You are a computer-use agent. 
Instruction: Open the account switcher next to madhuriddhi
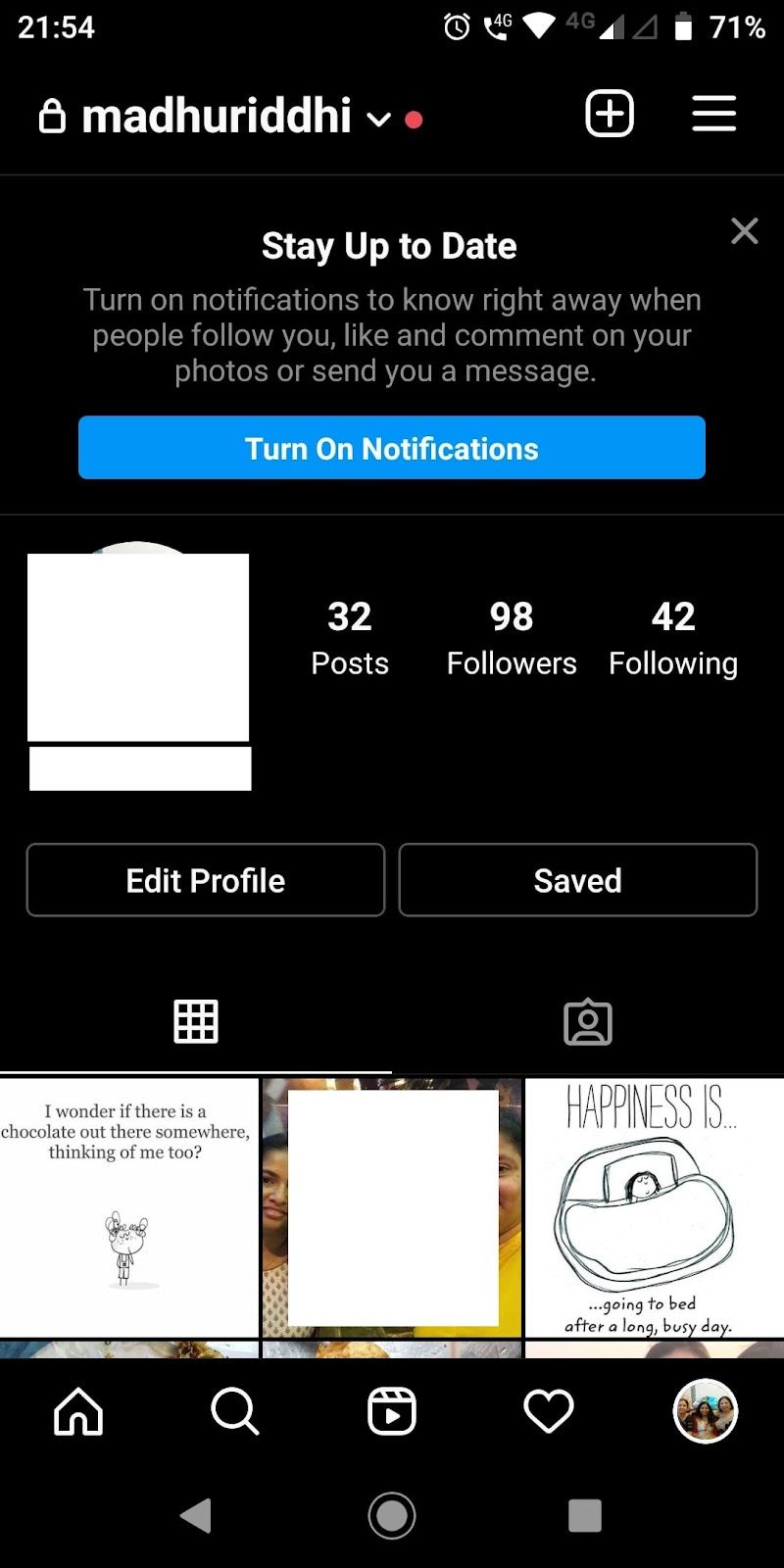(x=378, y=120)
